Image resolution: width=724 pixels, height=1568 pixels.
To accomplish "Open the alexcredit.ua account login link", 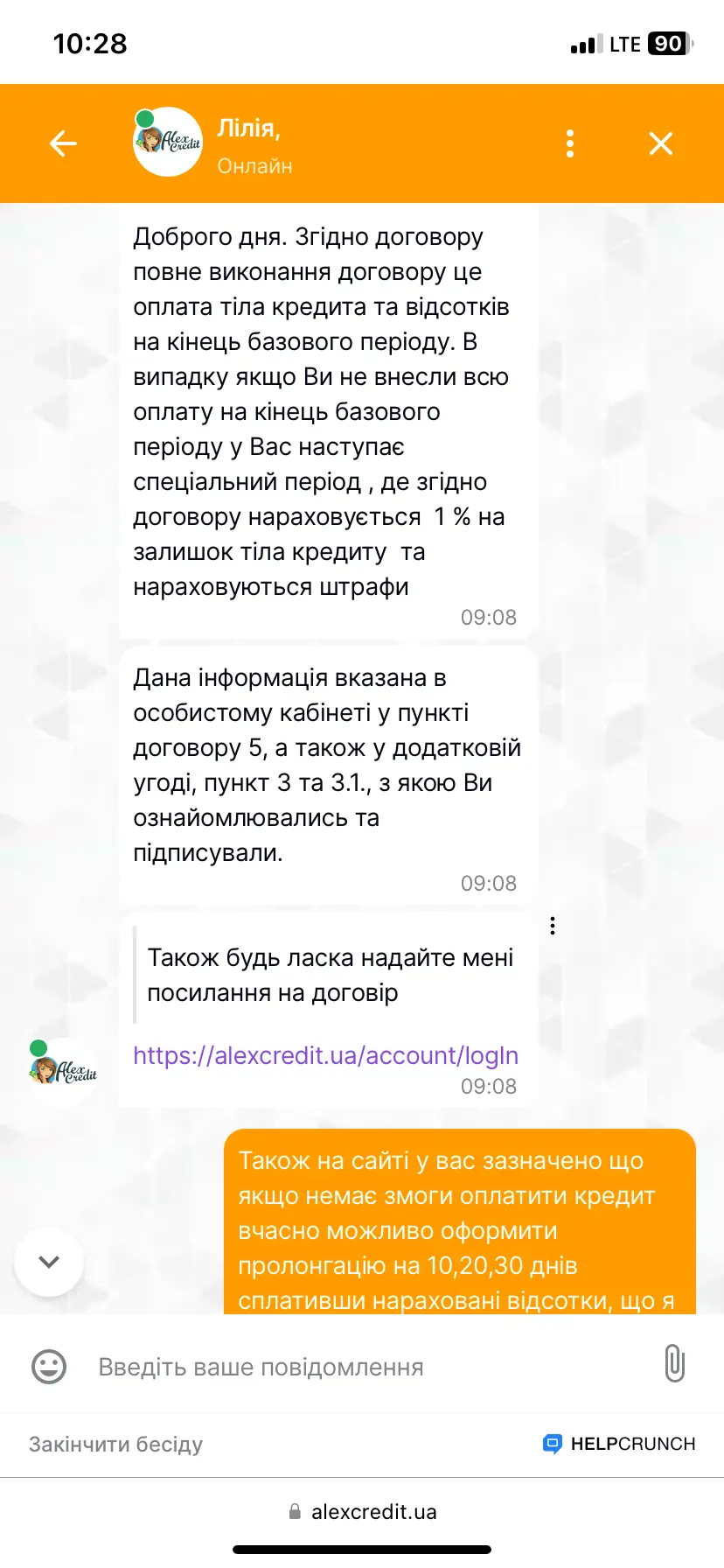I will (x=325, y=1055).
